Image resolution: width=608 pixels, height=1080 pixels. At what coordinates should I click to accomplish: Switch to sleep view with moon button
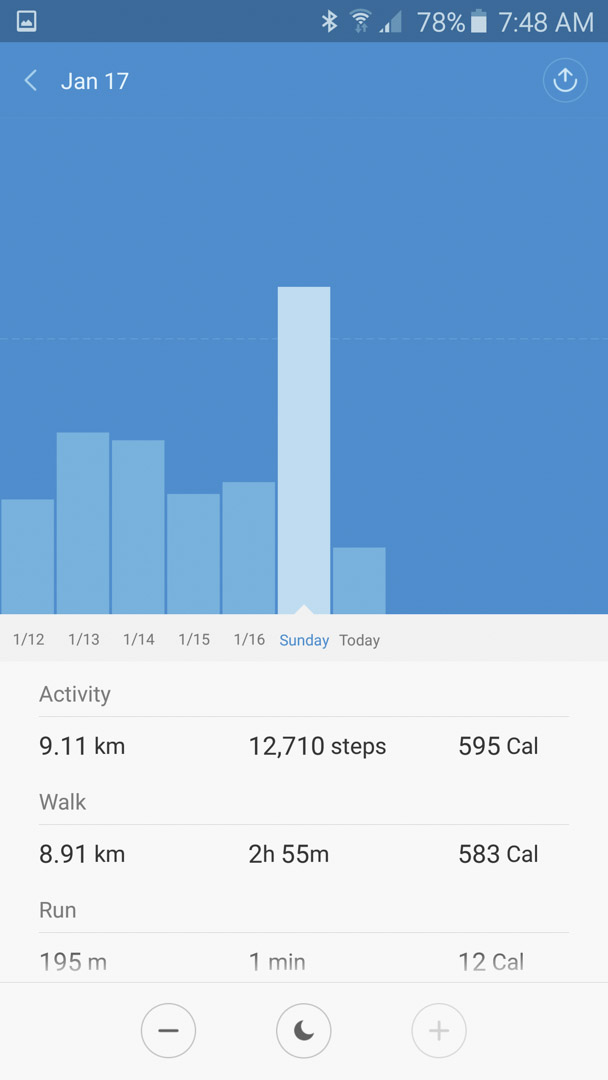304,1031
